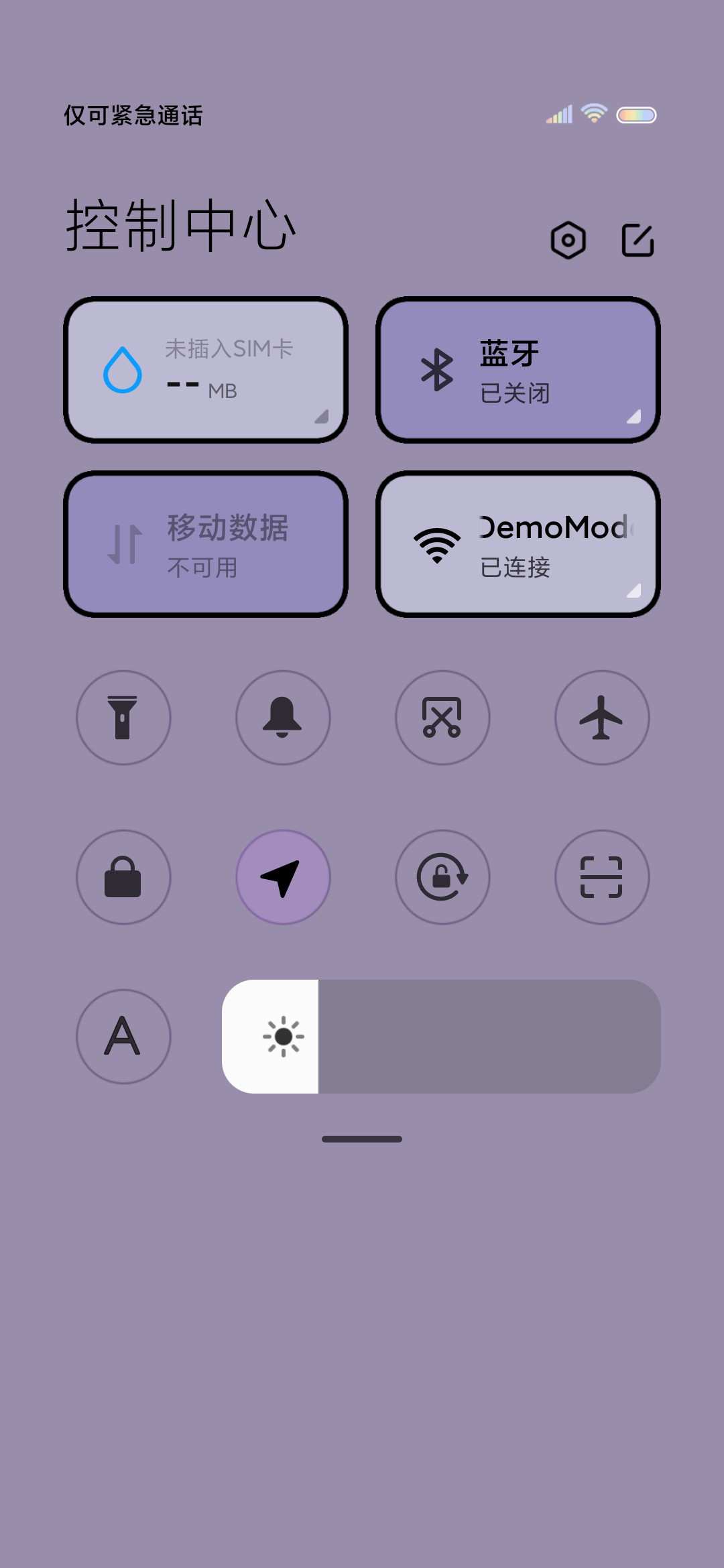The image size is (724, 1568).
Task: Turn on 蓝牙 Bluetooth tile
Action: (x=518, y=370)
